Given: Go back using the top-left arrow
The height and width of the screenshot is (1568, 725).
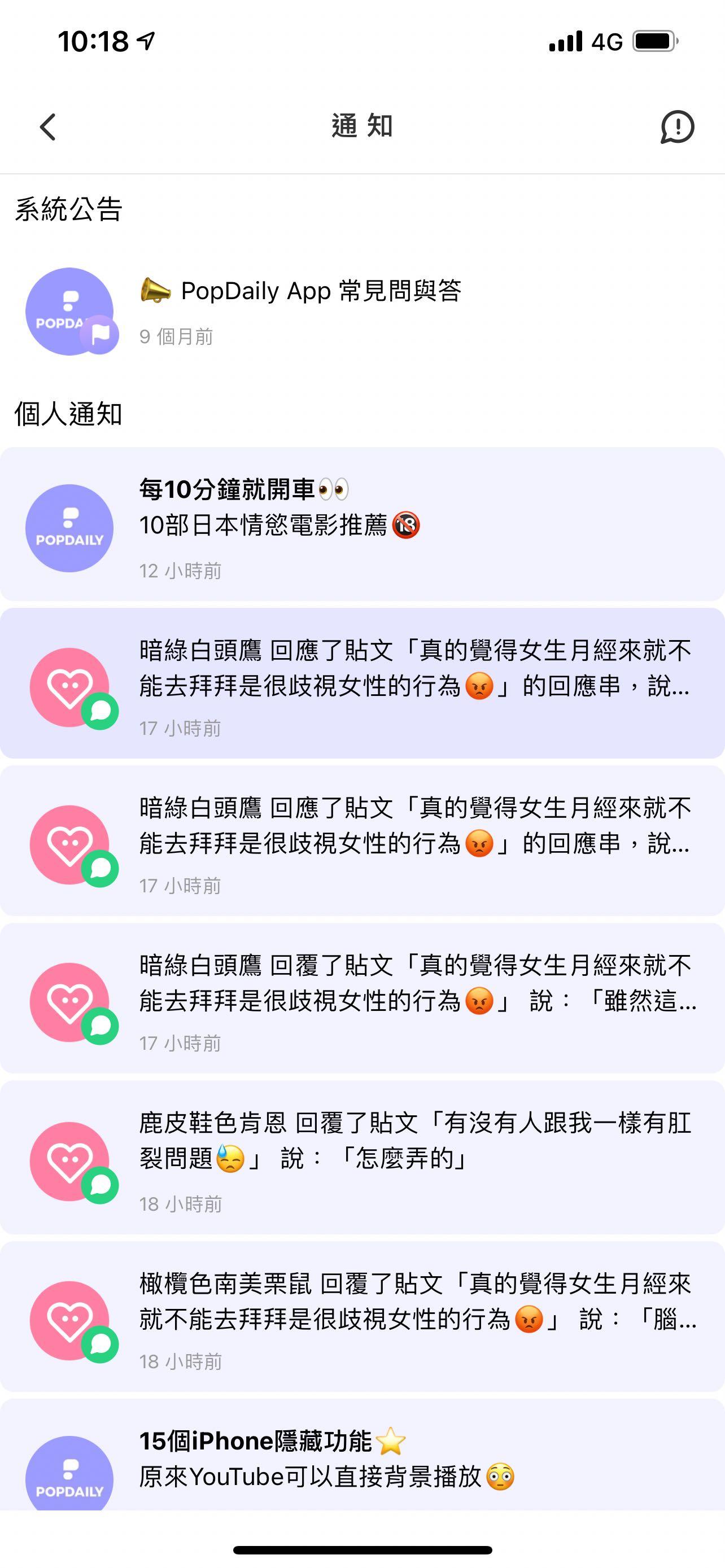Looking at the screenshot, I should pos(48,126).
